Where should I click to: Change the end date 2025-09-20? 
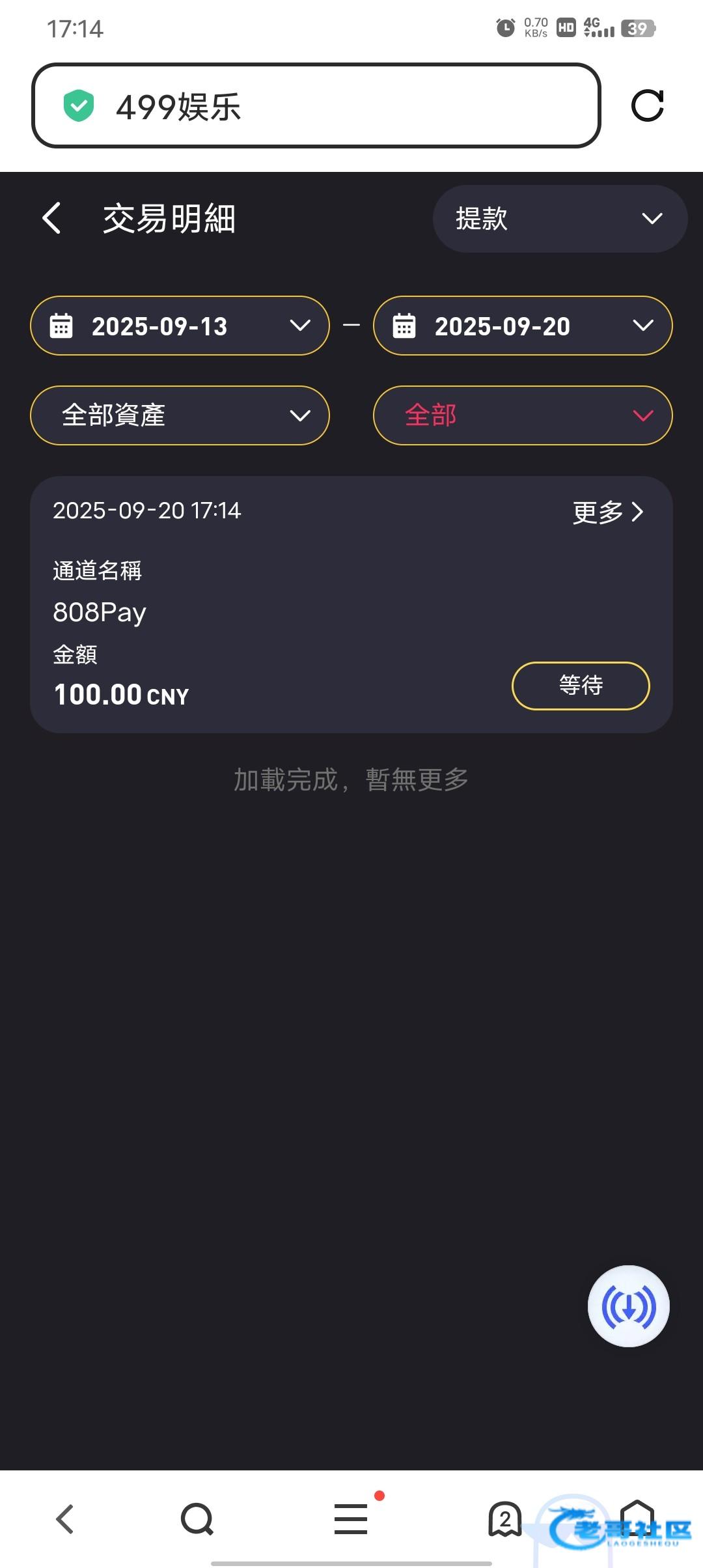(522, 326)
